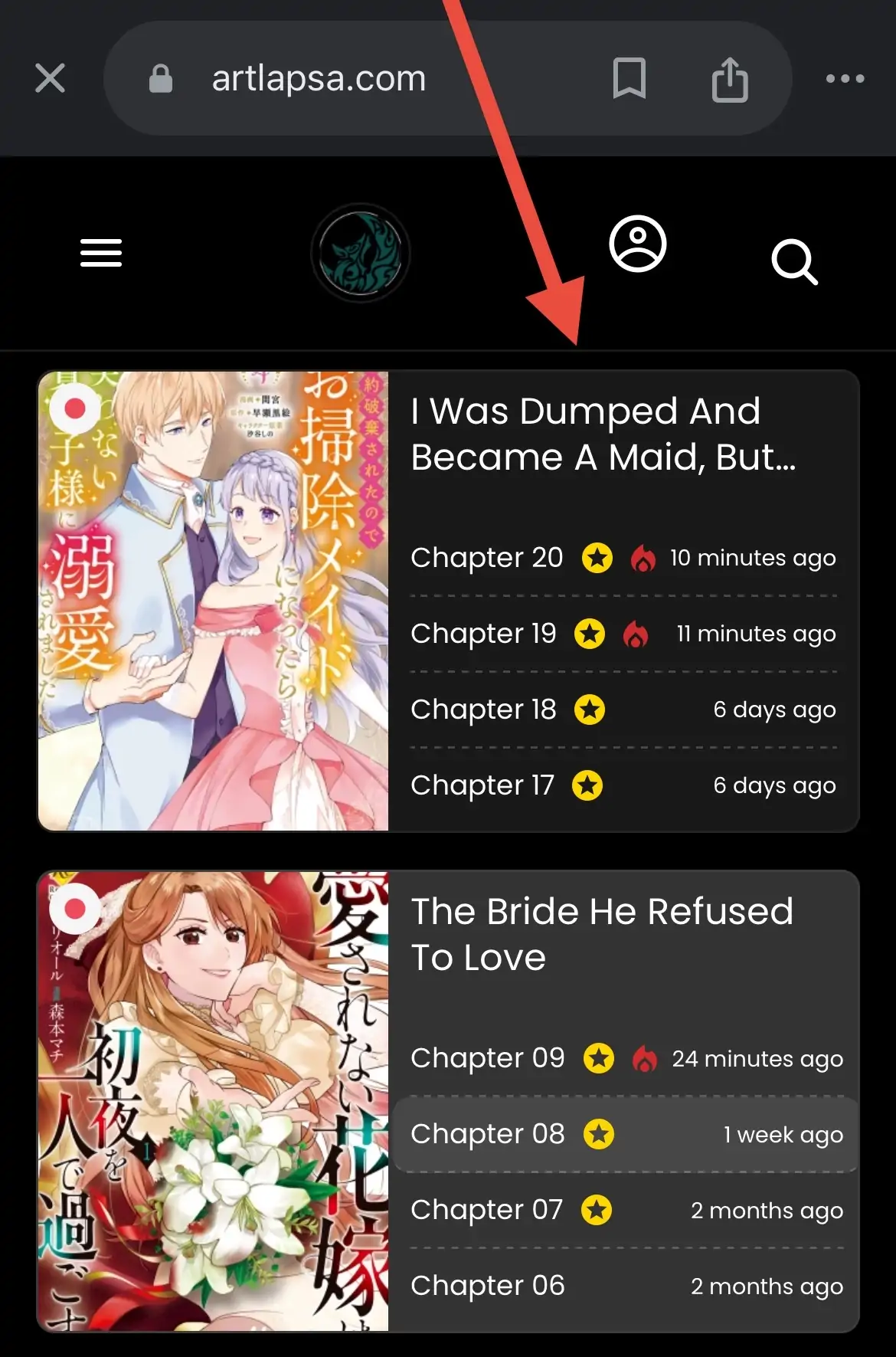Open the browser overflow menu
The image size is (896, 1357).
[x=845, y=78]
